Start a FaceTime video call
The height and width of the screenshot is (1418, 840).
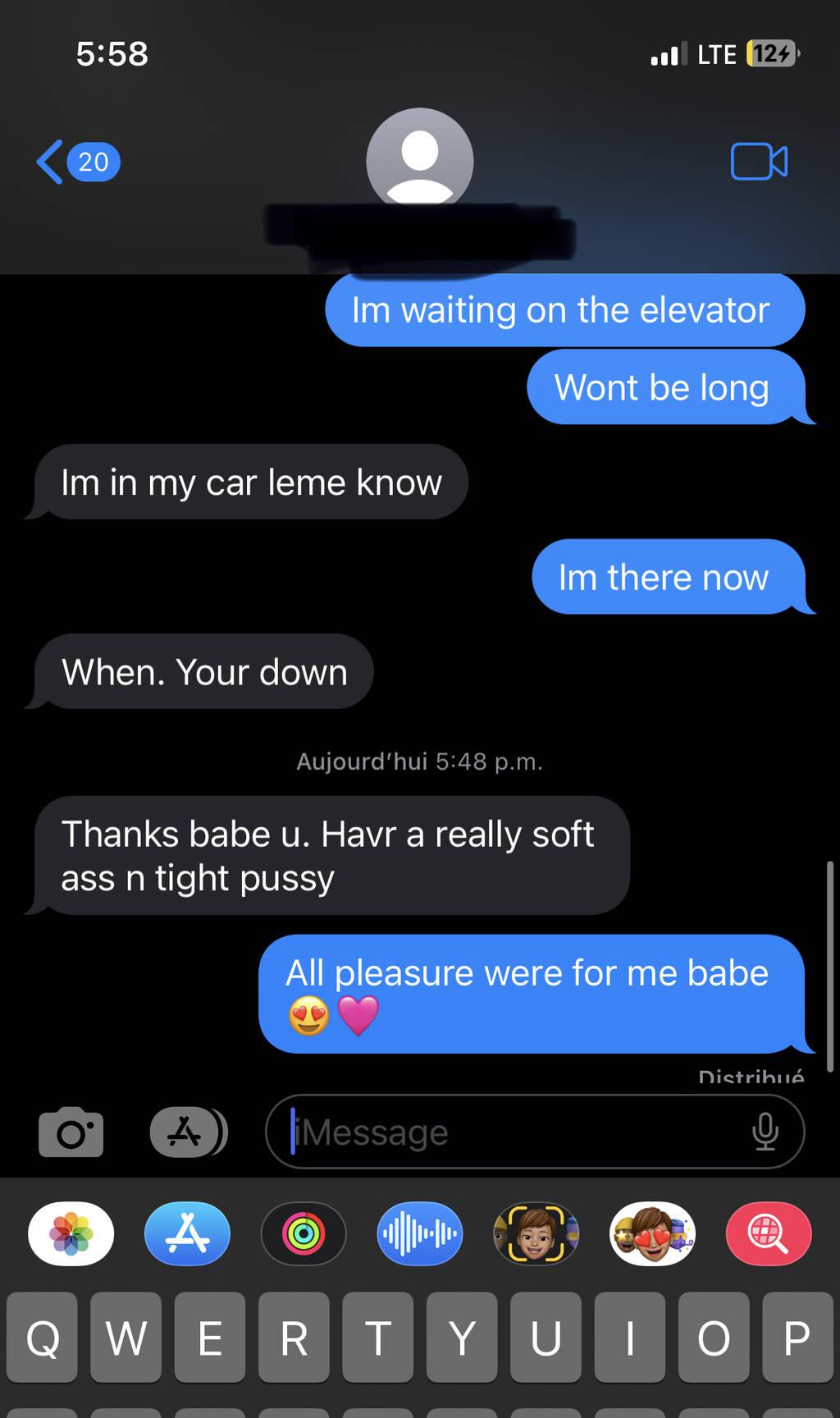click(x=759, y=162)
